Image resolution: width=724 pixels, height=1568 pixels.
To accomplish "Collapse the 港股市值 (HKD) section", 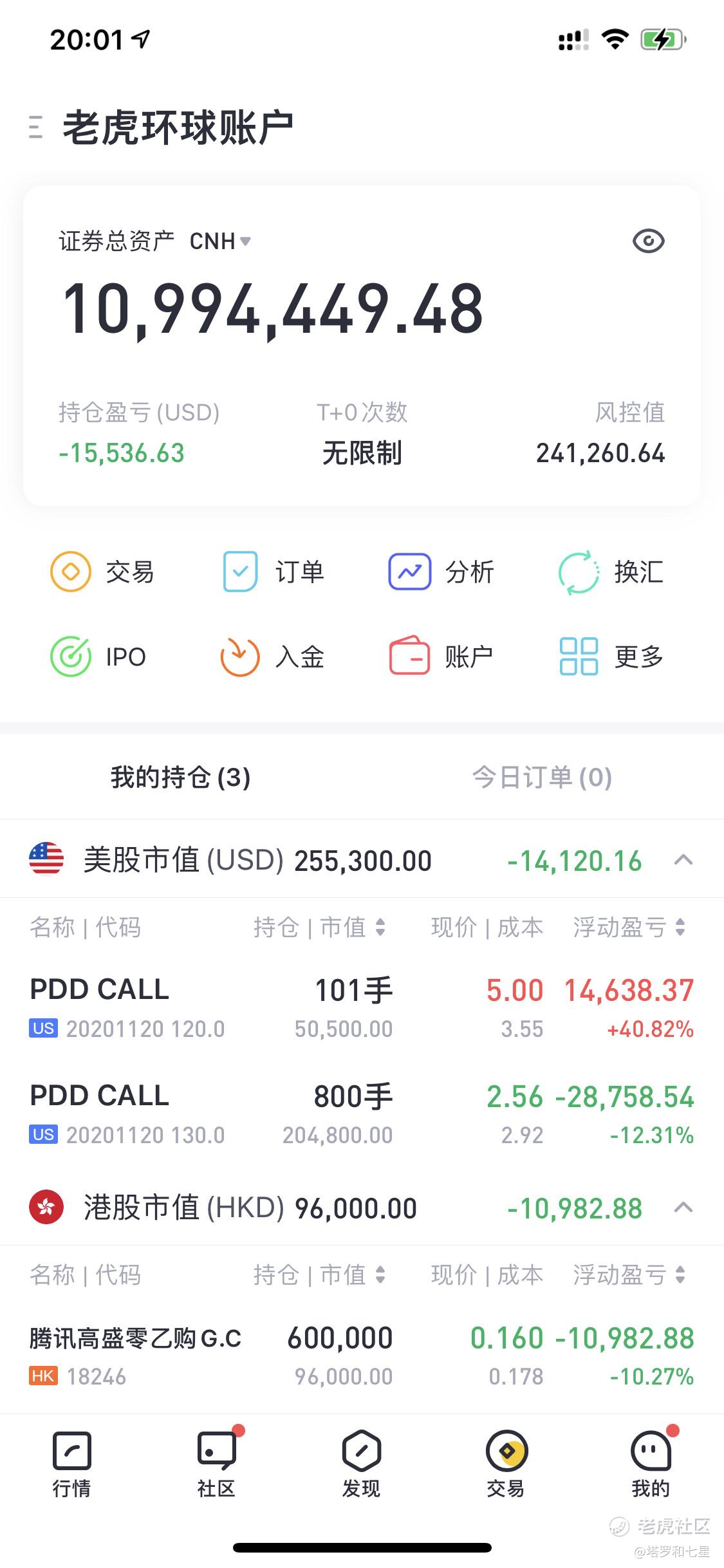I will [683, 1208].
